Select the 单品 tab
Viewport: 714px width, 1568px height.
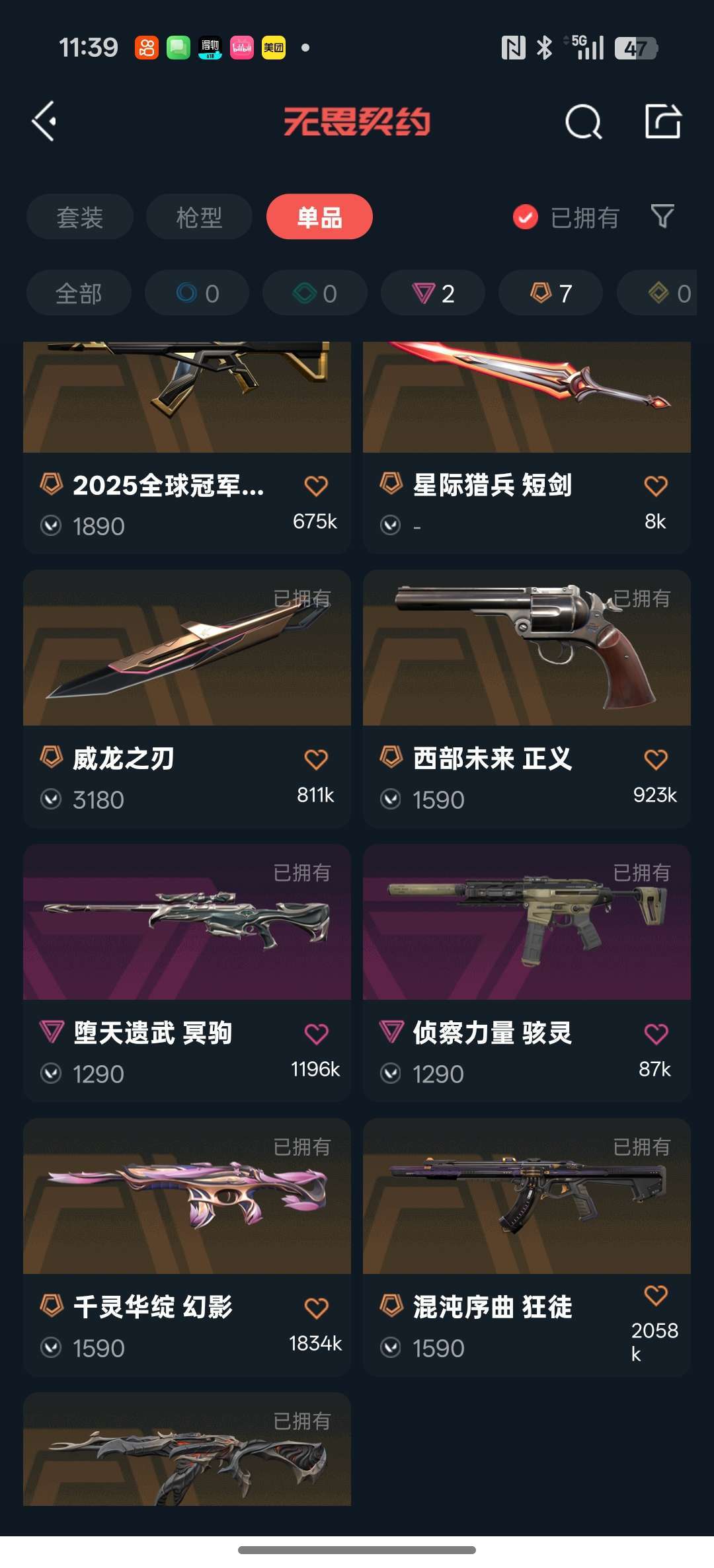319,217
